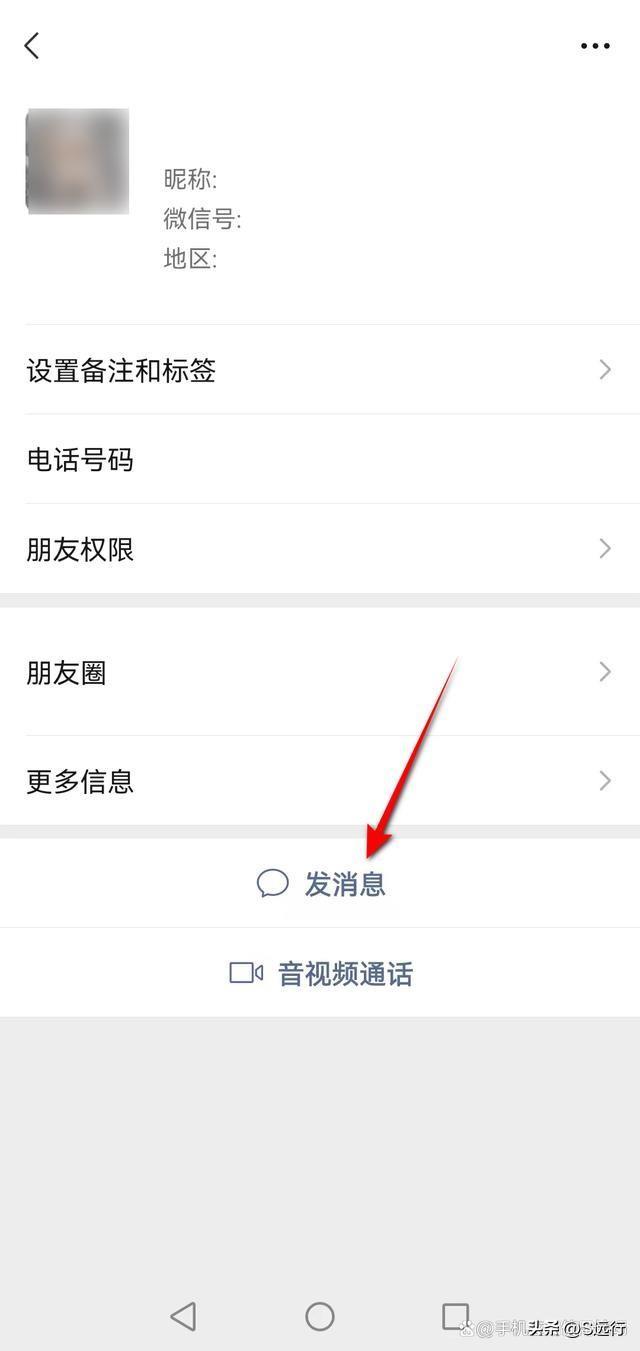Go back using the top-left arrow
The height and width of the screenshot is (1351, 640).
click(x=32, y=46)
